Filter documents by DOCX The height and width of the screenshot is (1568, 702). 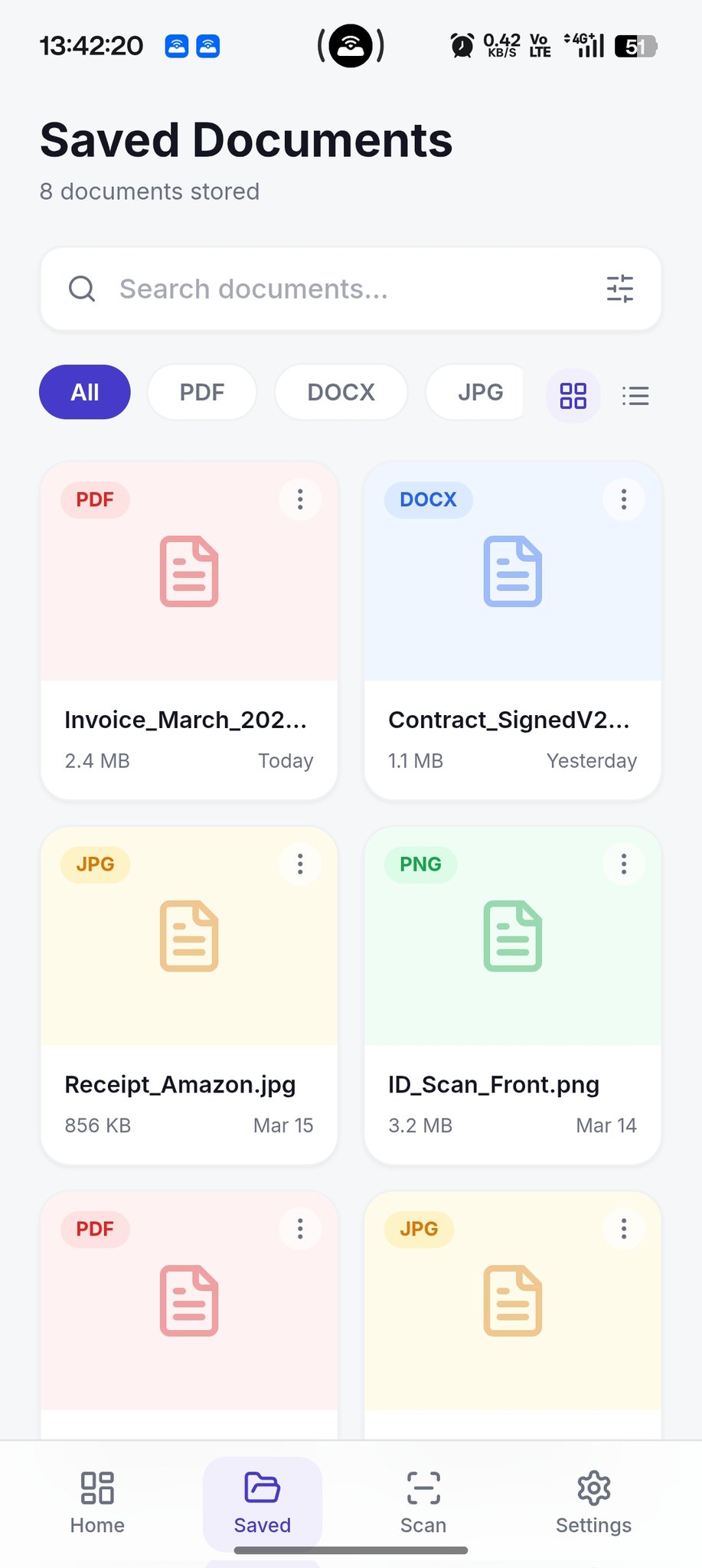341,393
